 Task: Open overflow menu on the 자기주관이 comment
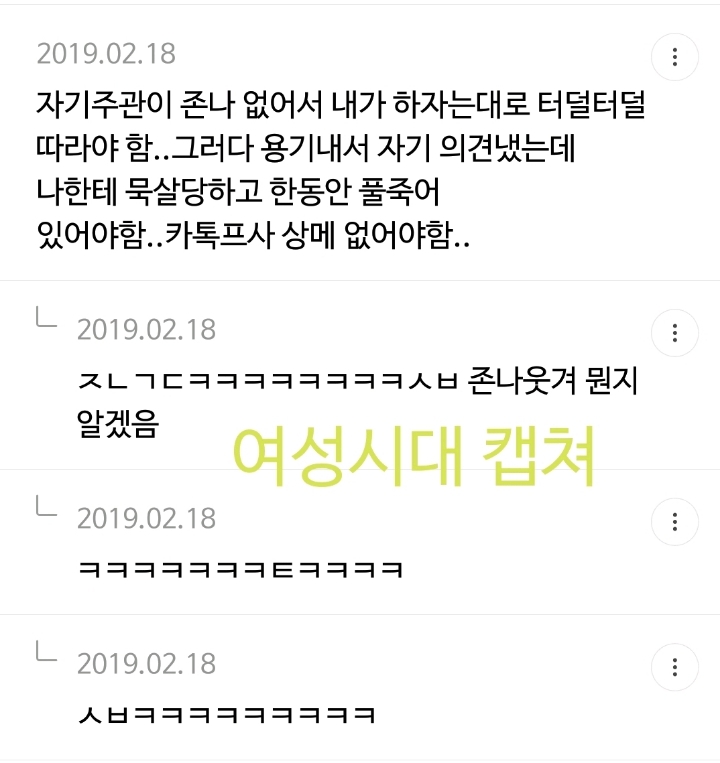[675, 57]
